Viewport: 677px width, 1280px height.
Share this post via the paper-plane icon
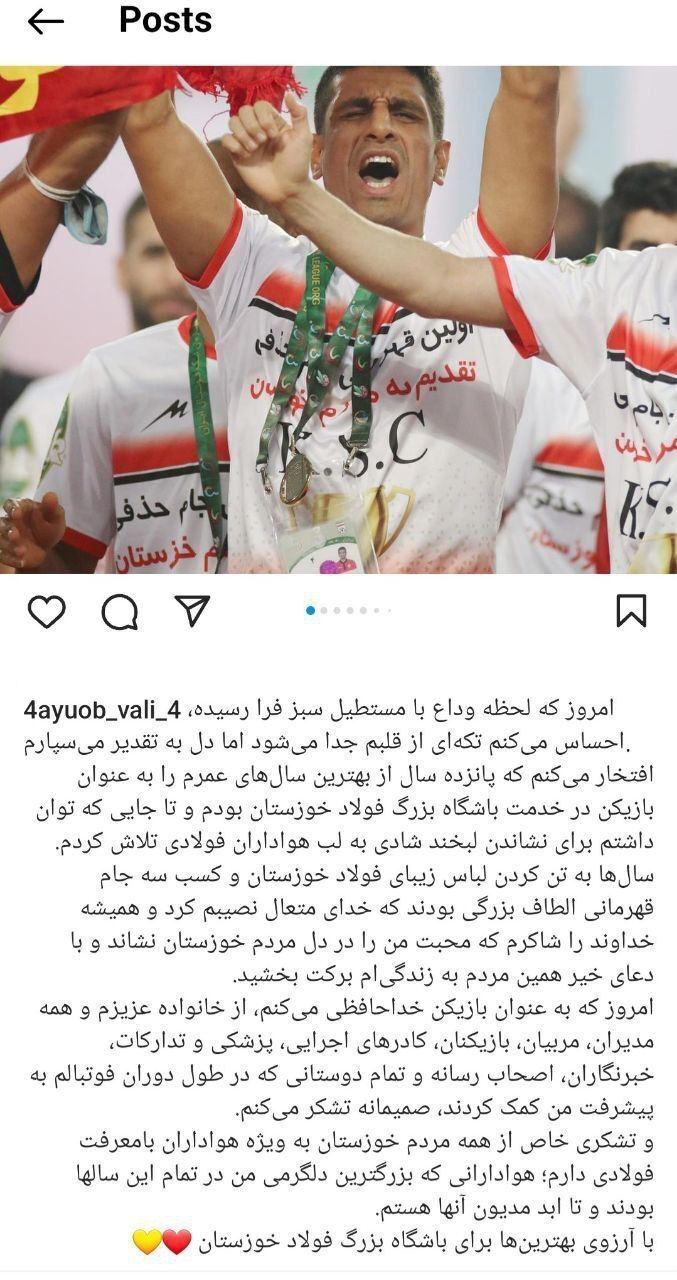point(191,610)
